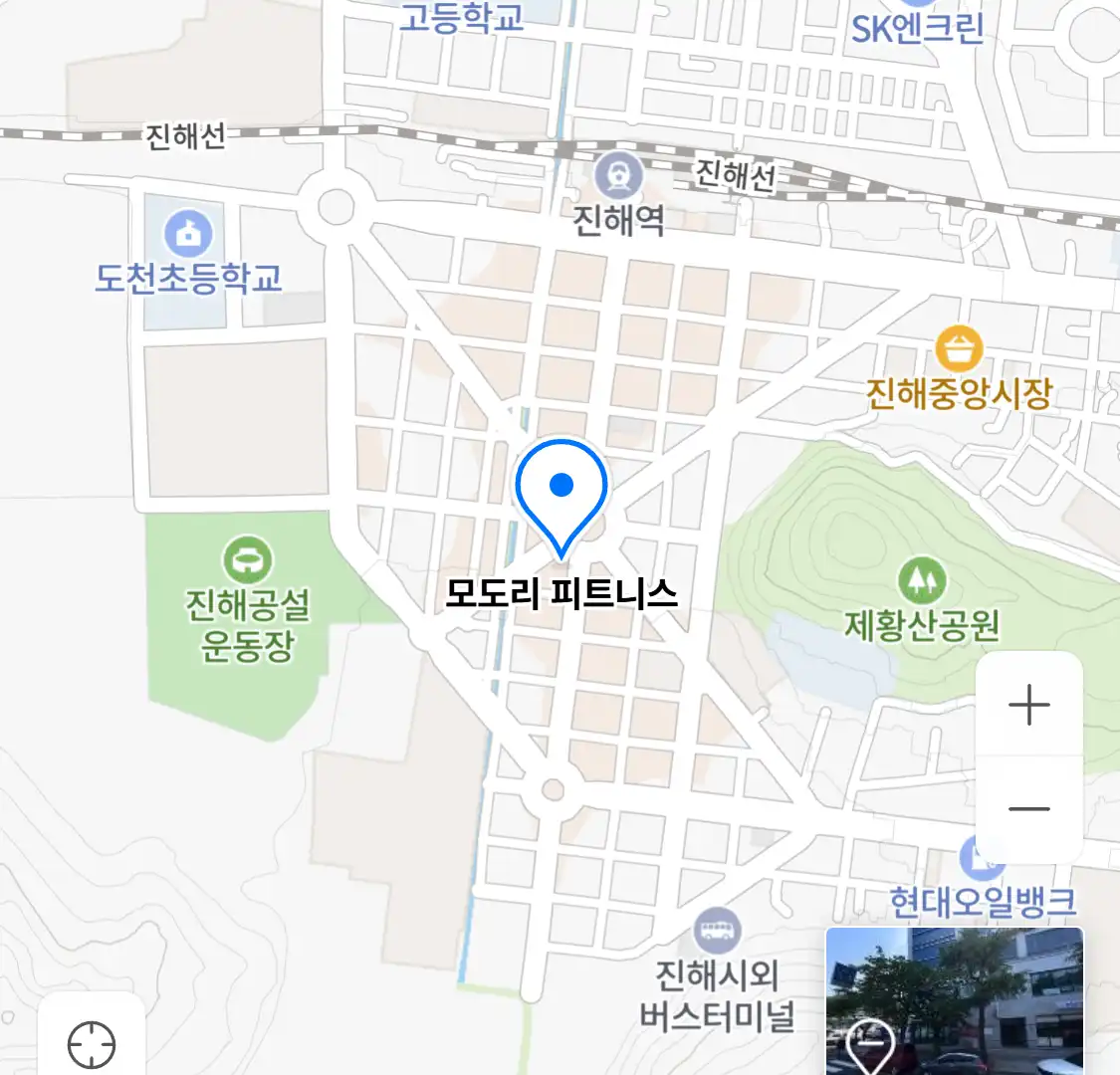This screenshot has width=1120, height=1075.
Task: Open the street view thumbnail
Action: pos(954,1000)
